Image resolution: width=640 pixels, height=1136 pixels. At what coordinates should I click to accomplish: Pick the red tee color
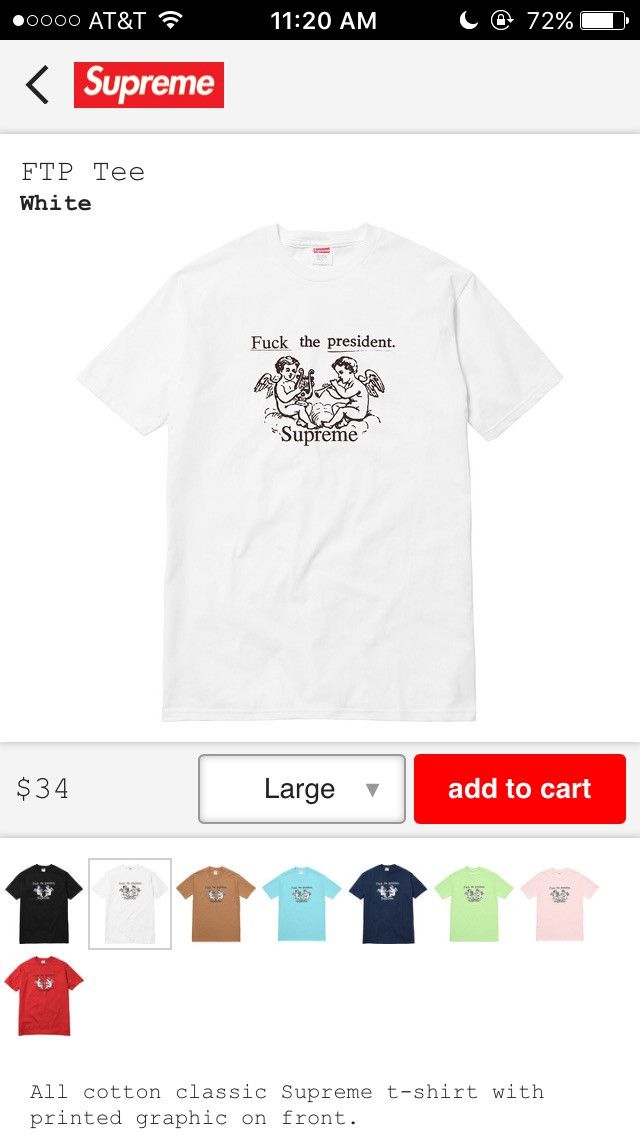pyautogui.click(x=43, y=995)
